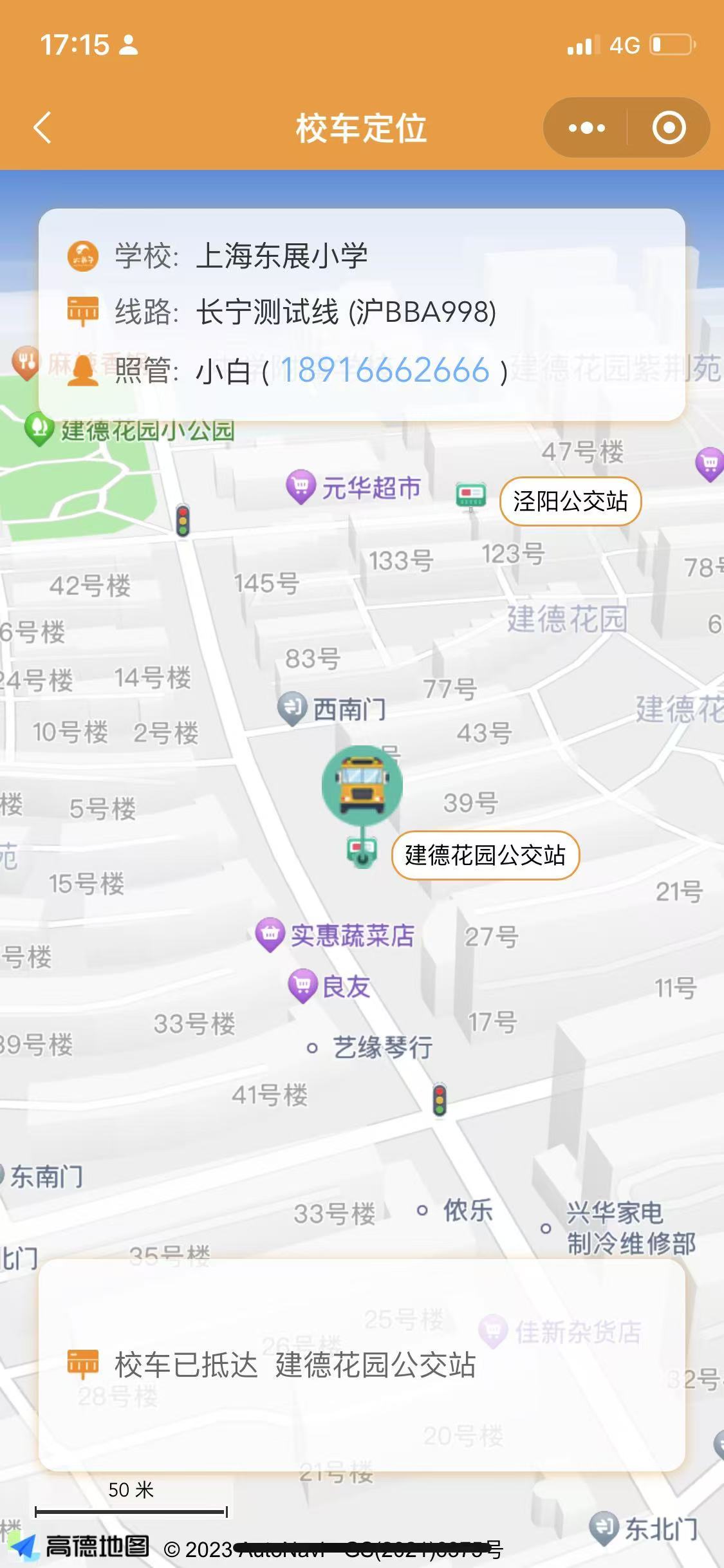Tap the school bus marker on map

pyautogui.click(x=362, y=785)
